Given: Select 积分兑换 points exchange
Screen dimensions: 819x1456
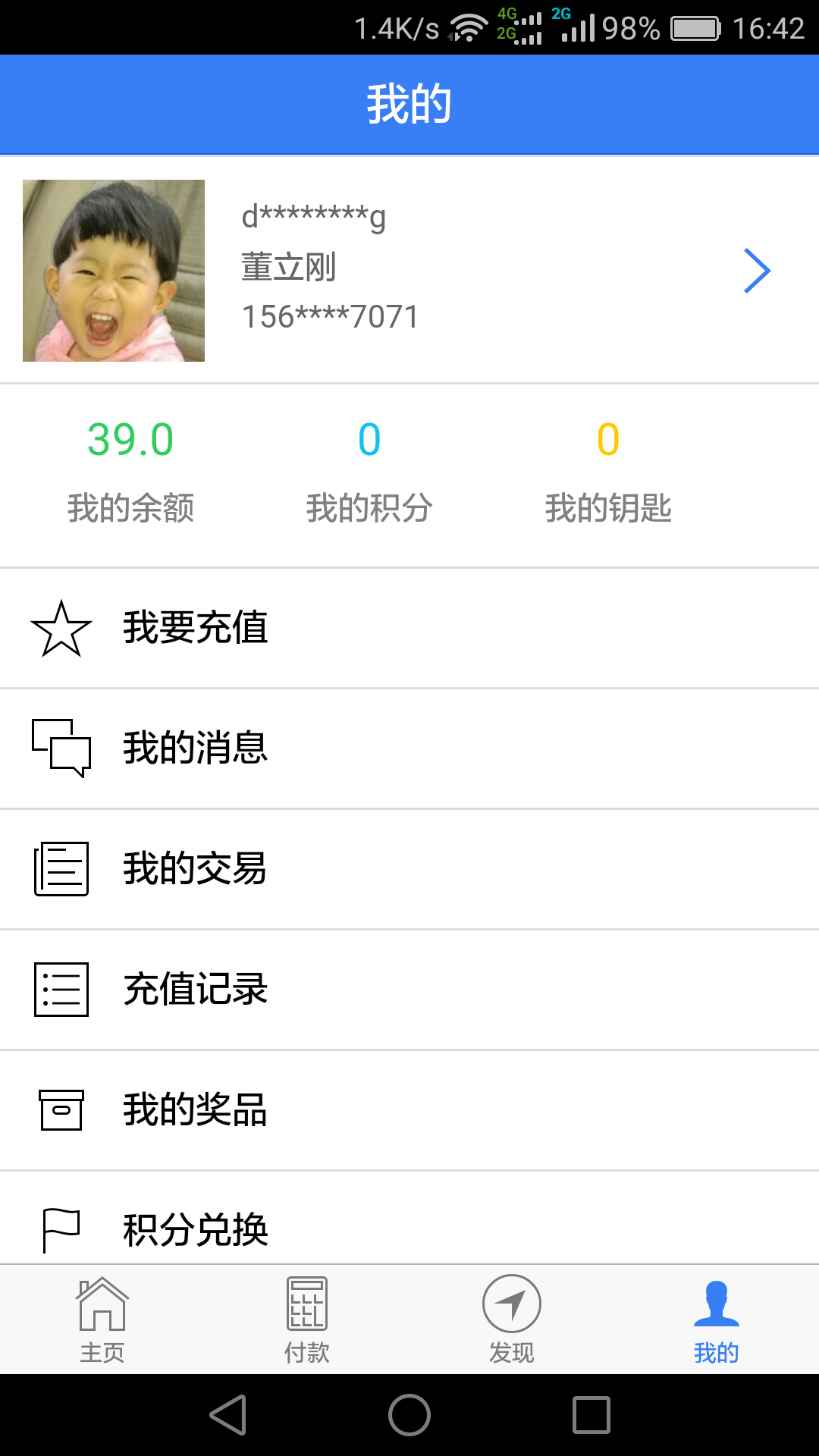Looking at the screenshot, I should tap(409, 1228).
